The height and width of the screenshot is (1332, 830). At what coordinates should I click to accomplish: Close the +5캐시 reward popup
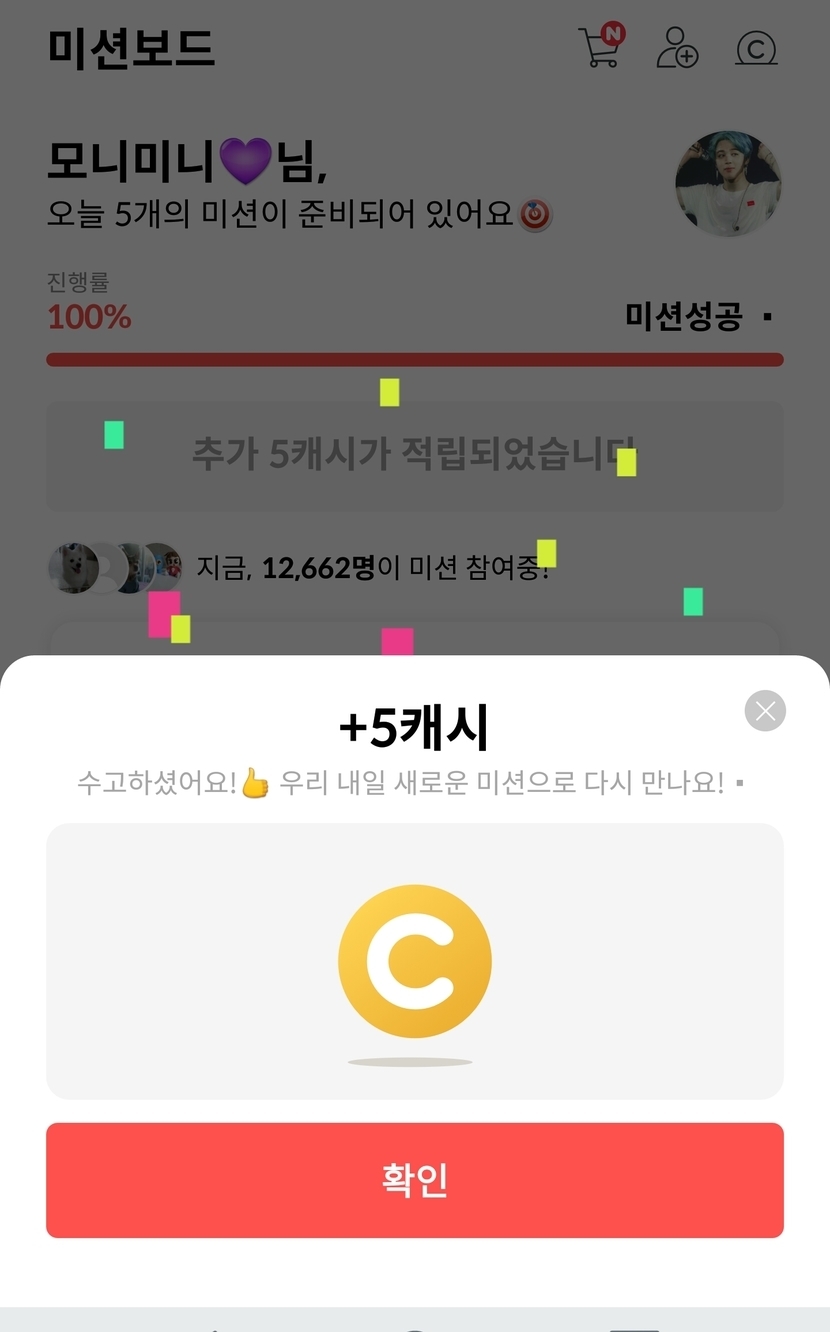click(x=765, y=711)
